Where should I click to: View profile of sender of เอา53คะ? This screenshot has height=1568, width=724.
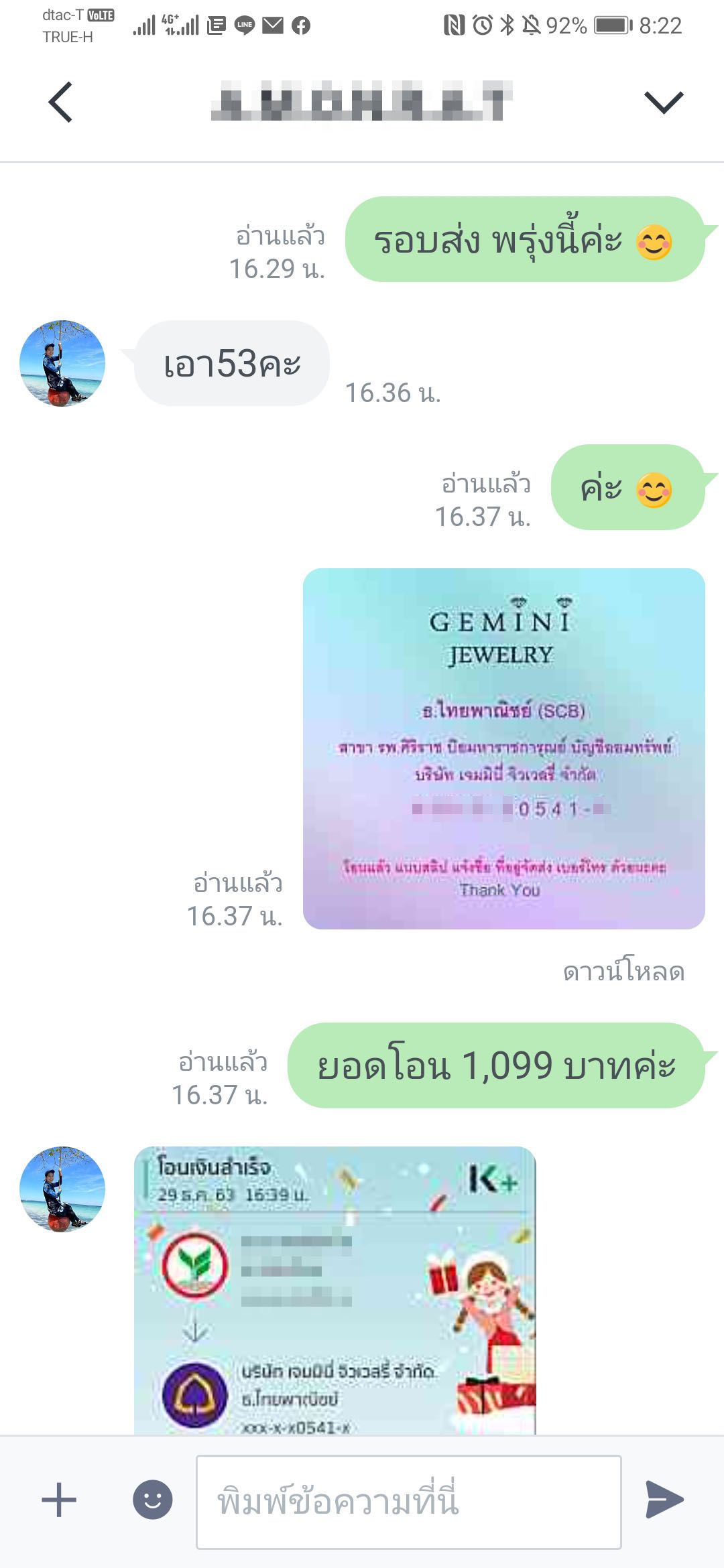(62, 363)
